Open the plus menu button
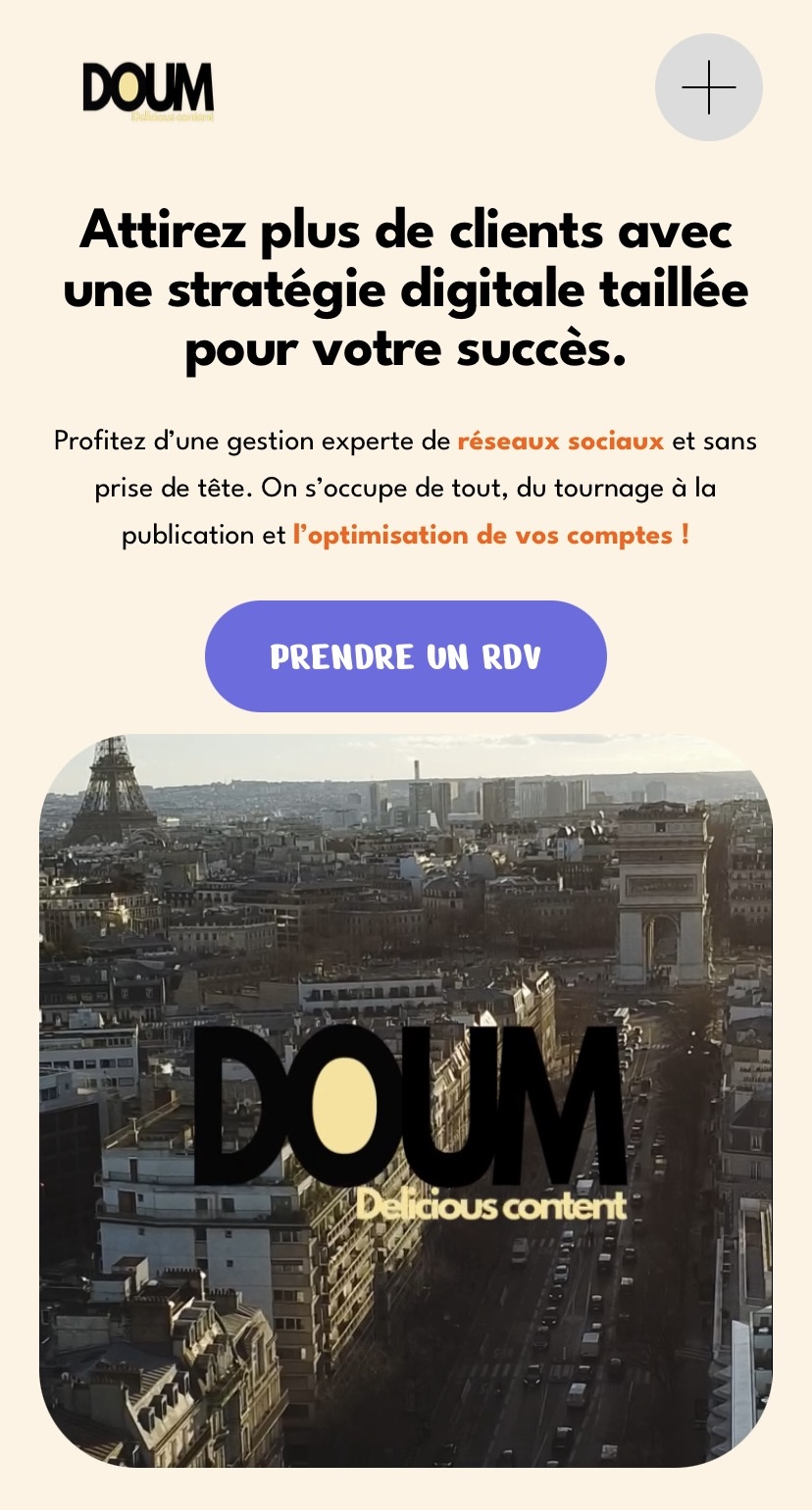The width and height of the screenshot is (812, 1510). coord(708,87)
